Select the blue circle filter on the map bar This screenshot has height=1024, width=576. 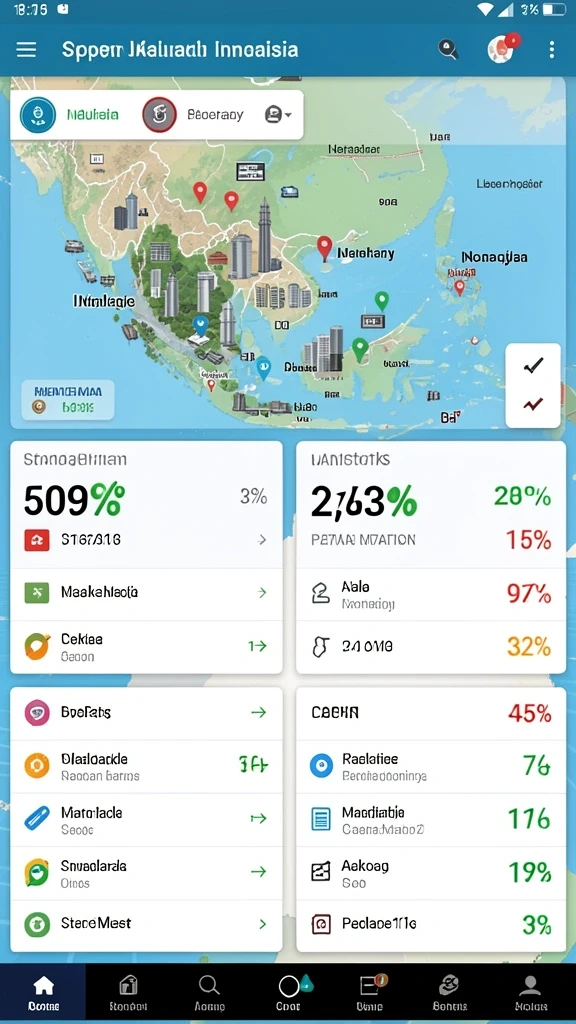38,115
